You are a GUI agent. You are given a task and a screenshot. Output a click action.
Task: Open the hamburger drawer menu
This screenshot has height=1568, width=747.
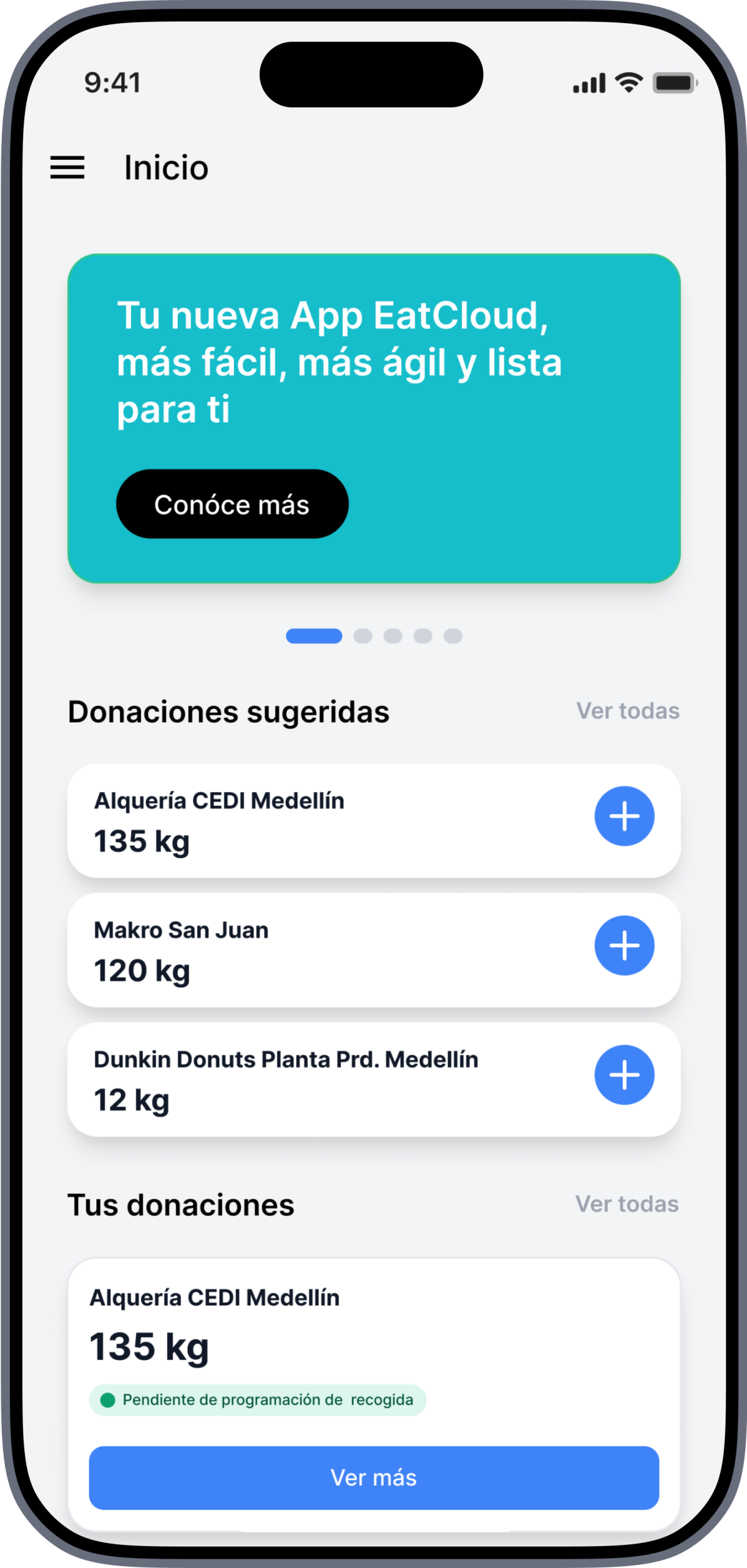click(x=67, y=167)
